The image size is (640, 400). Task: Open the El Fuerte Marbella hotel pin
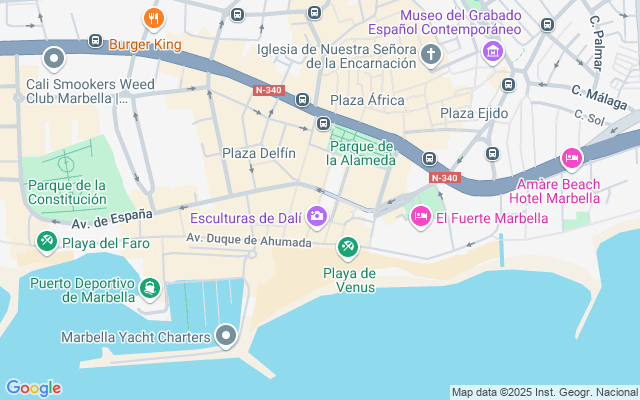tap(421, 216)
